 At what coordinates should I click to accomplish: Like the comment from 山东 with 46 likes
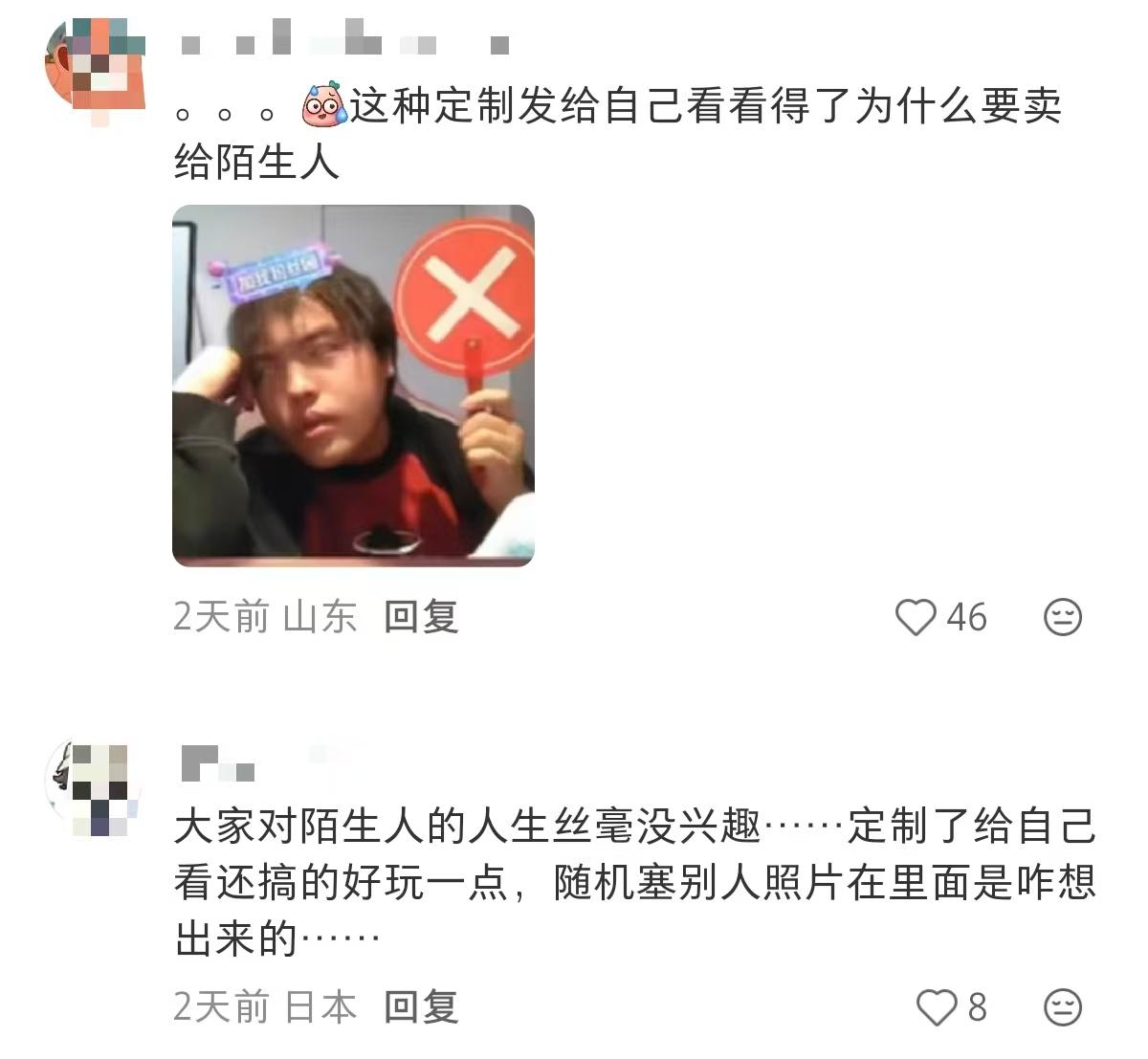(x=916, y=617)
